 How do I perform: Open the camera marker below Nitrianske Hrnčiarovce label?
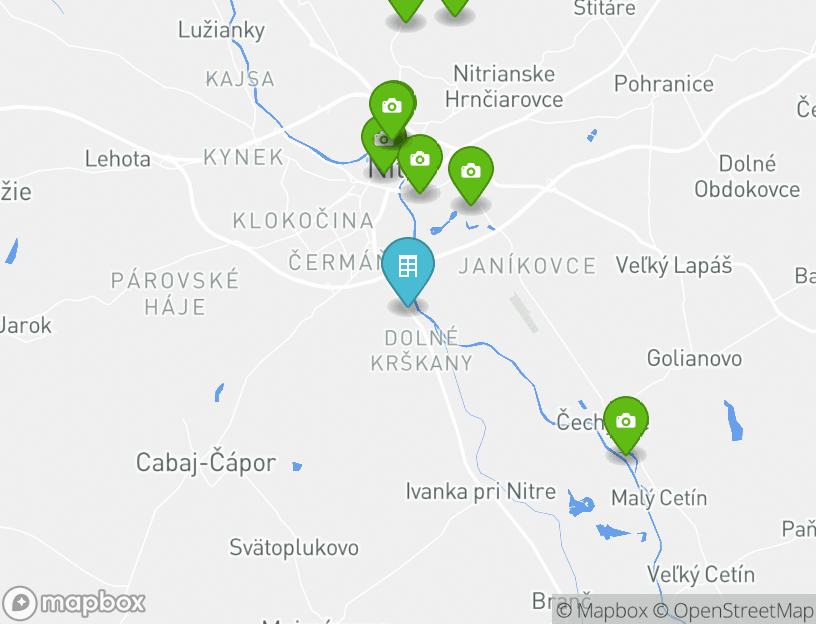pos(420,159)
